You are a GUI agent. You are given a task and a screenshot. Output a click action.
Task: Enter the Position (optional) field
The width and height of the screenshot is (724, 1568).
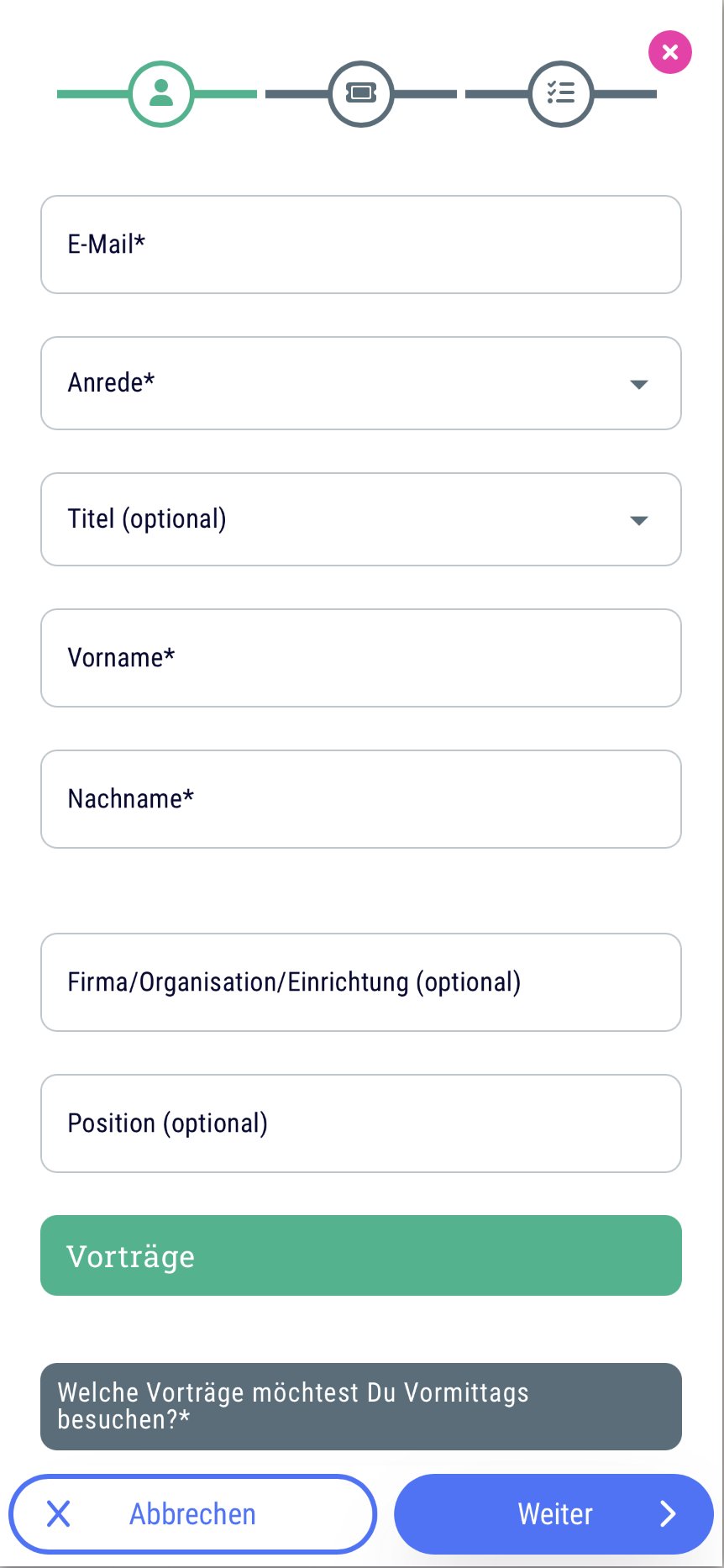[x=361, y=1123]
